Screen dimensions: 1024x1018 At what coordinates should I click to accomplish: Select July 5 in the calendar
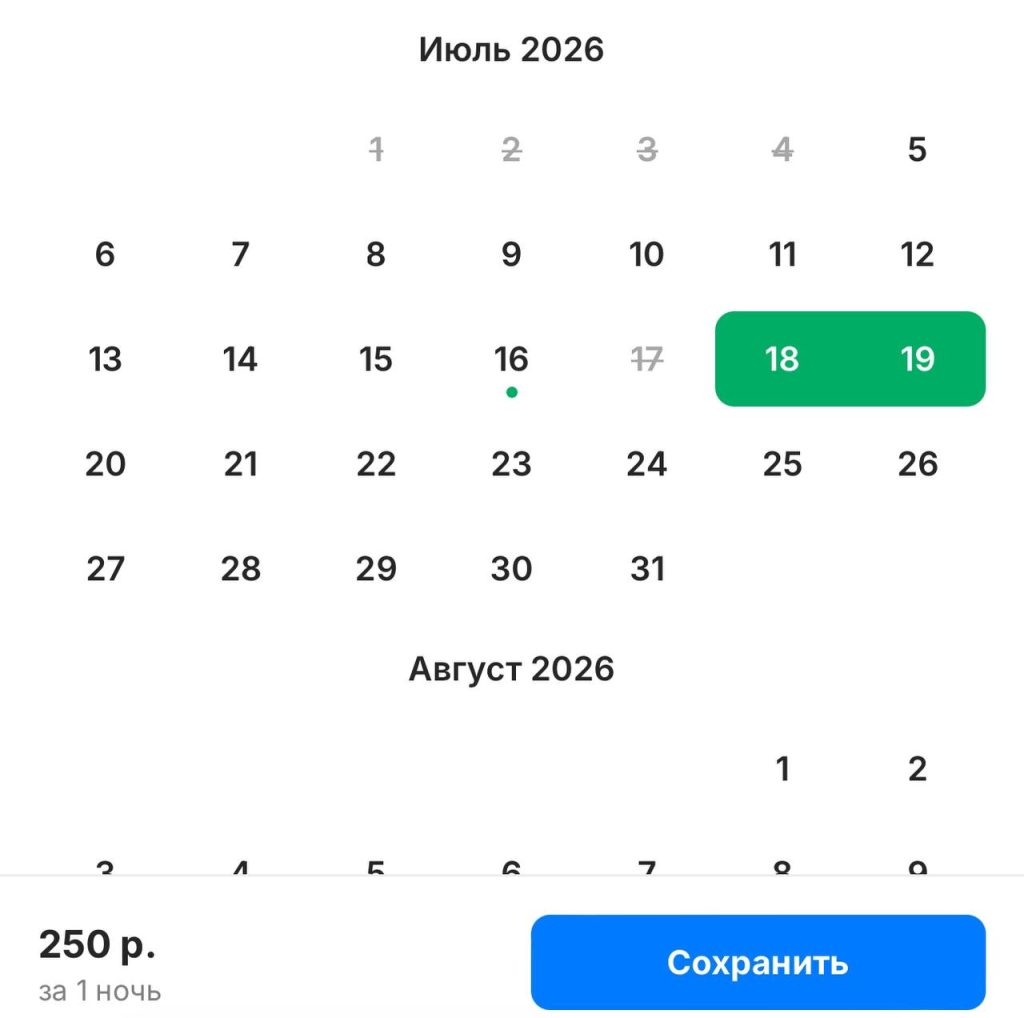point(917,150)
